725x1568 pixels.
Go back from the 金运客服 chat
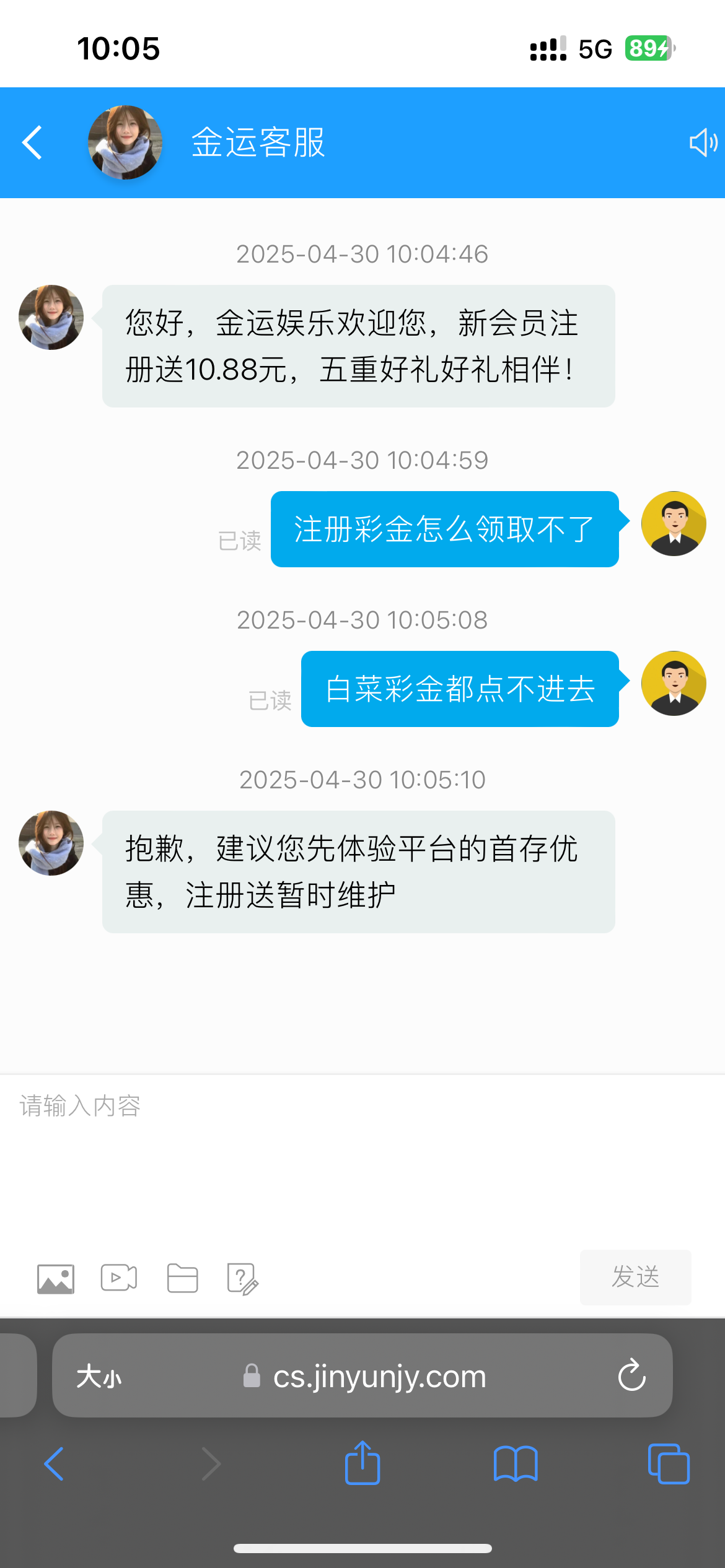click(x=32, y=142)
